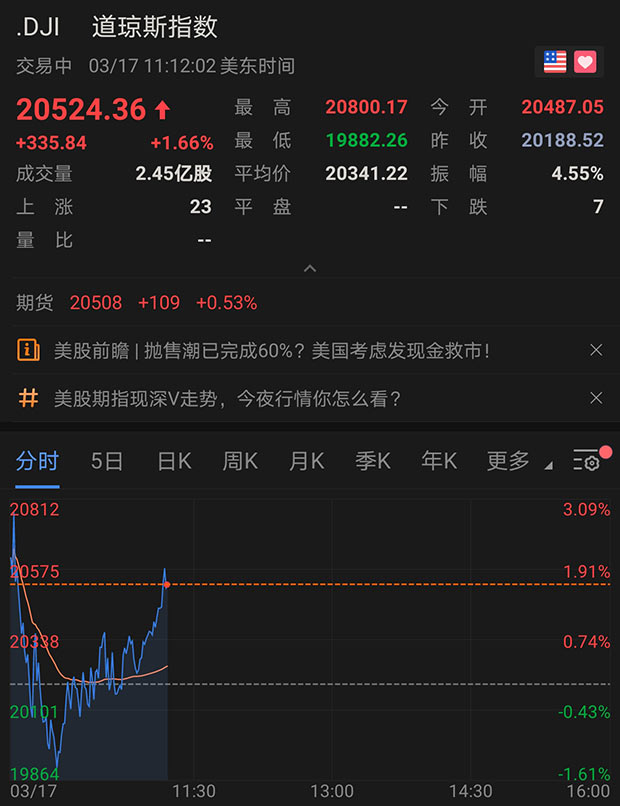Close the 美股期指现深V走势 topic banner
This screenshot has height=806, width=620.
(596, 398)
